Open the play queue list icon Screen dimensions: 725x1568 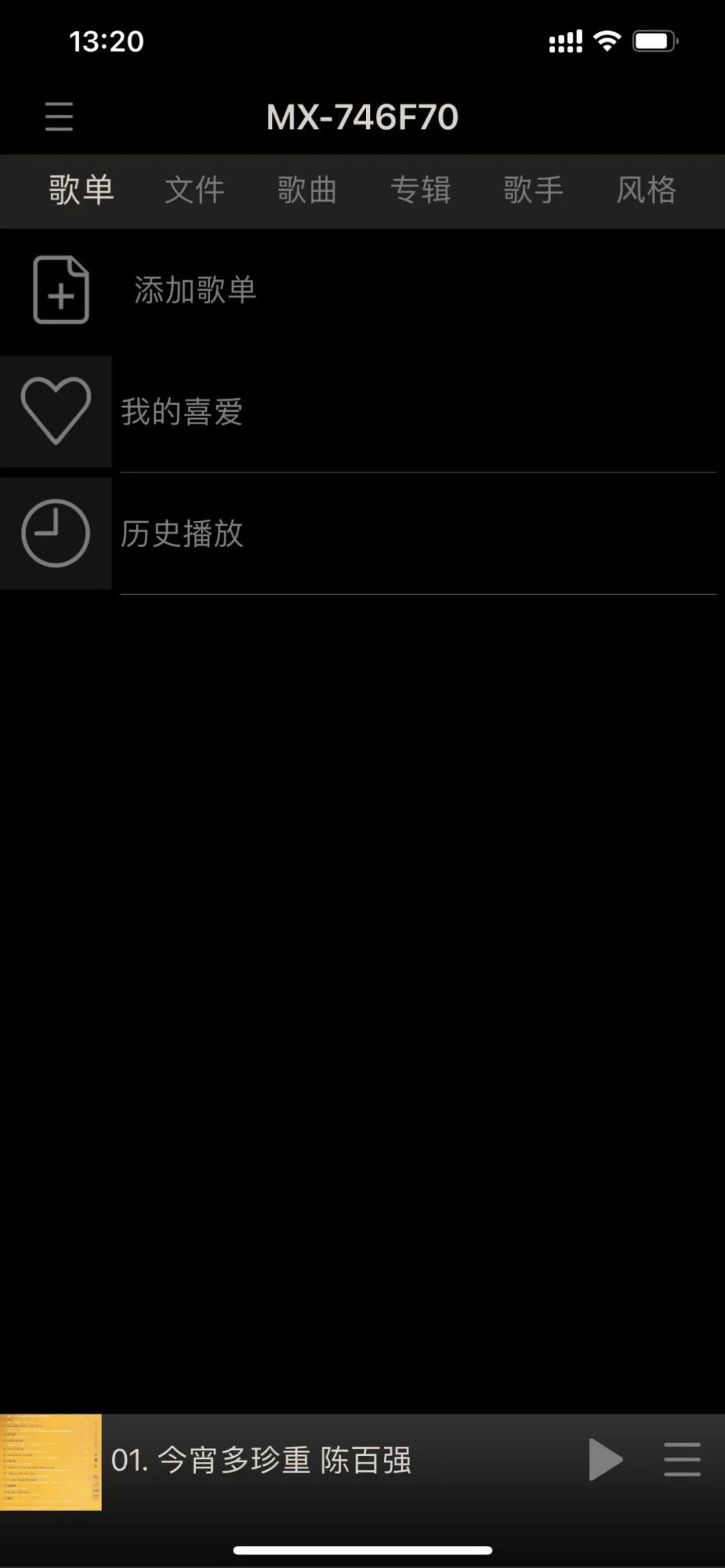click(682, 1459)
